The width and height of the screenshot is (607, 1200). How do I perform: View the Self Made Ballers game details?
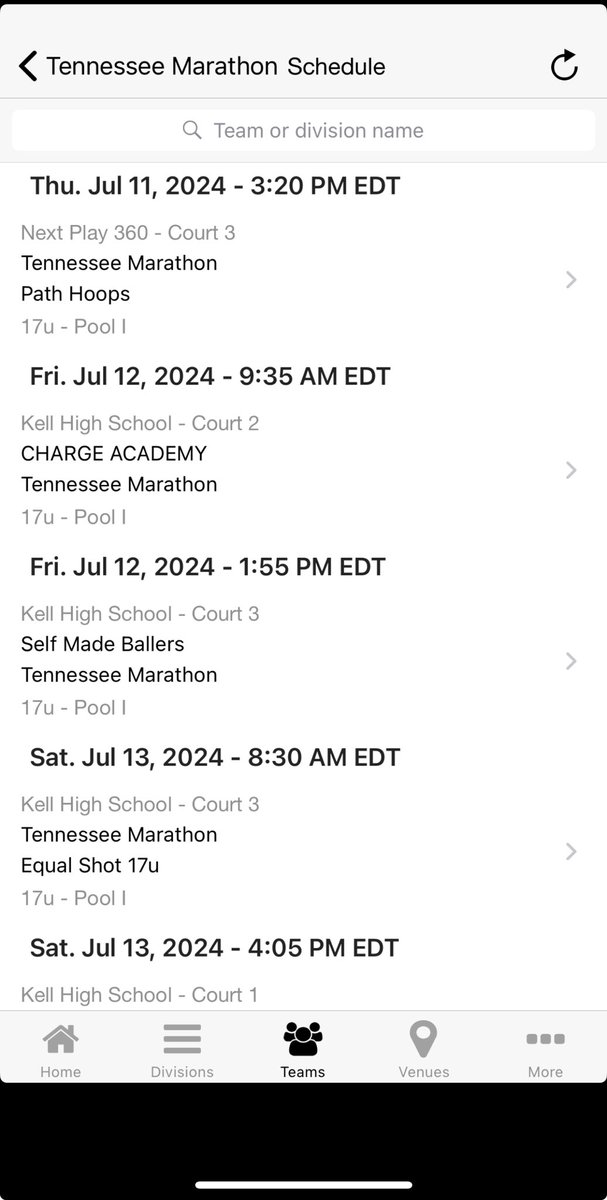300,660
